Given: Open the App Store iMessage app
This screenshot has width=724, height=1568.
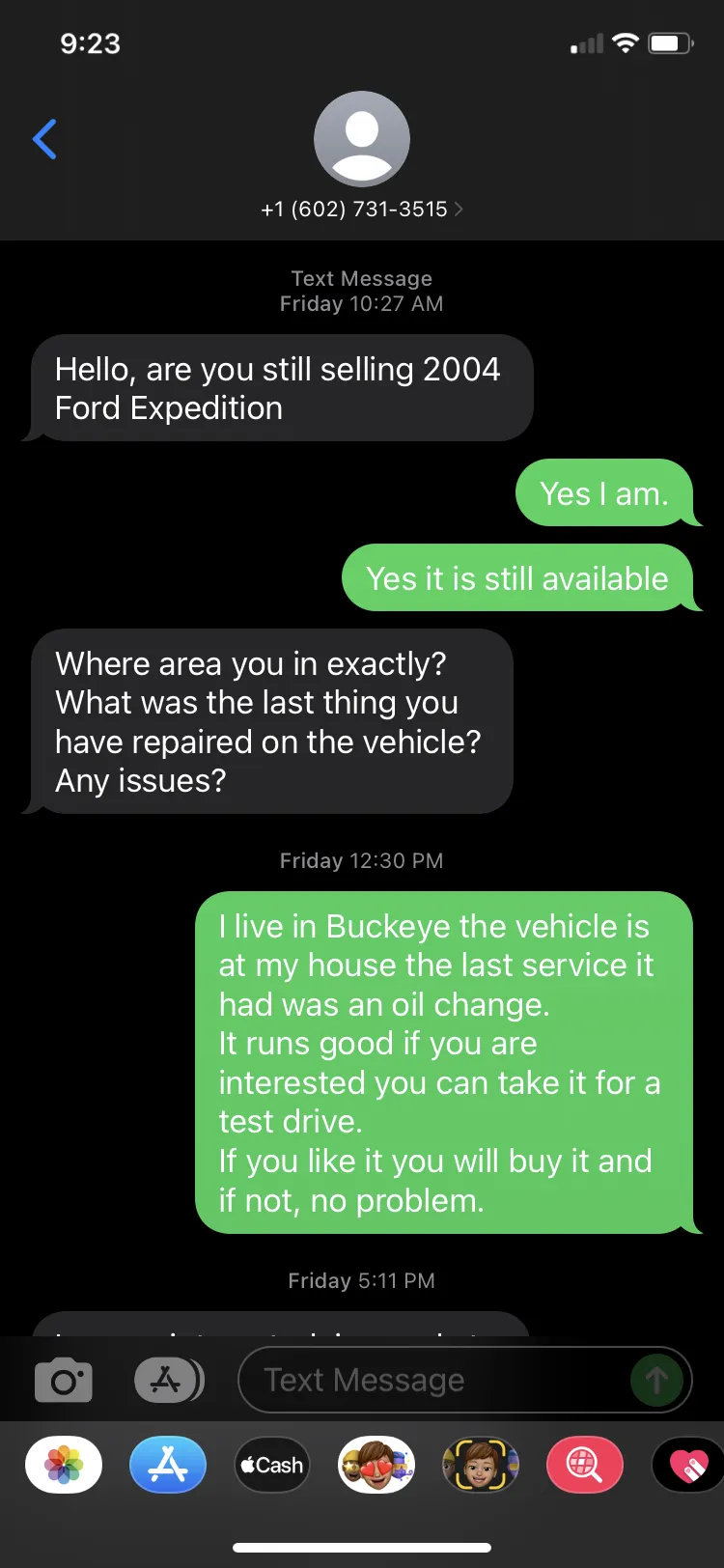Looking at the screenshot, I should click(168, 1465).
